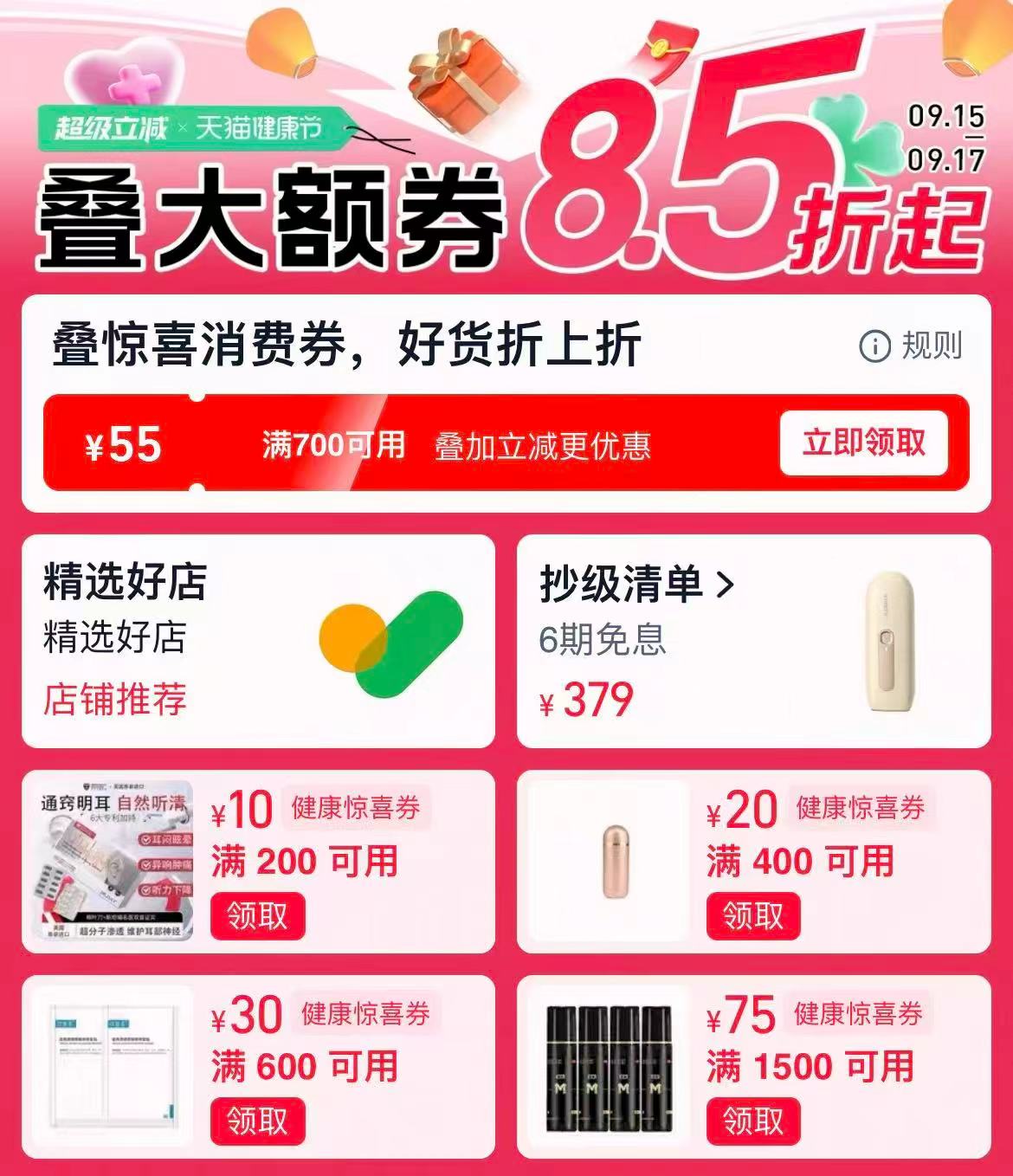Get the ¥30 coupon for 满600
1013x1176 pixels.
pyautogui.click(x=257, y=1121)
